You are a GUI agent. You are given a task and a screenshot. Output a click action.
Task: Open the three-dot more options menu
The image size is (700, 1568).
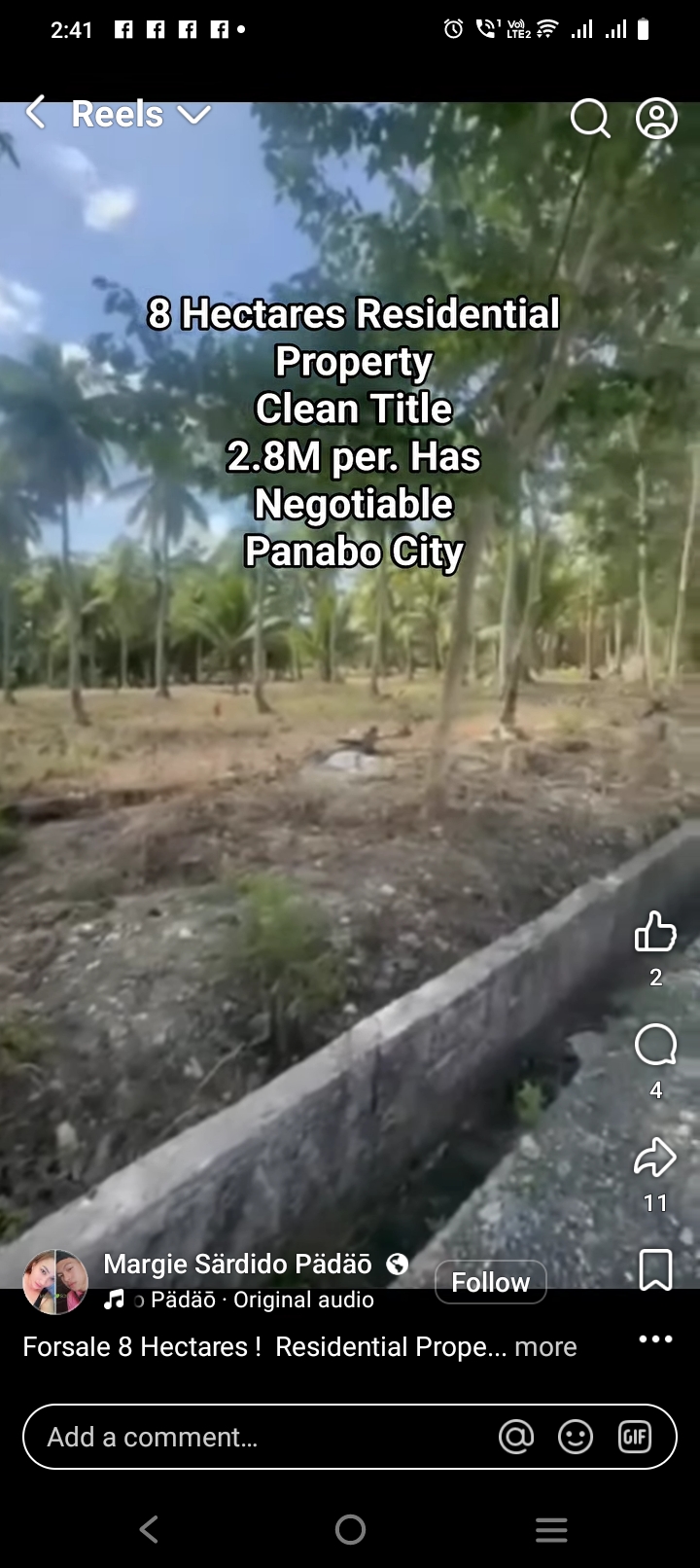[x=655, y=1339]
